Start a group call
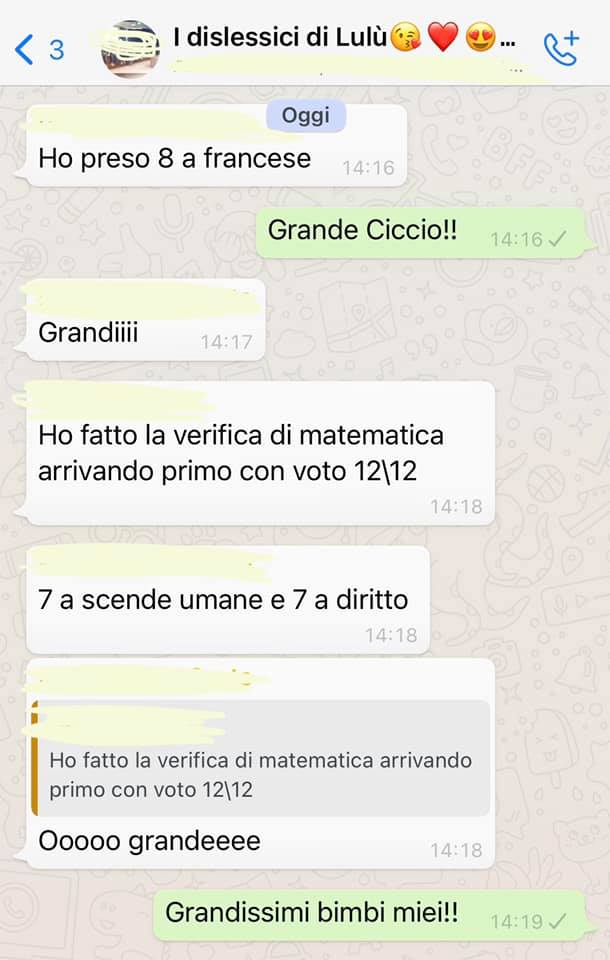 click(561, 47)
